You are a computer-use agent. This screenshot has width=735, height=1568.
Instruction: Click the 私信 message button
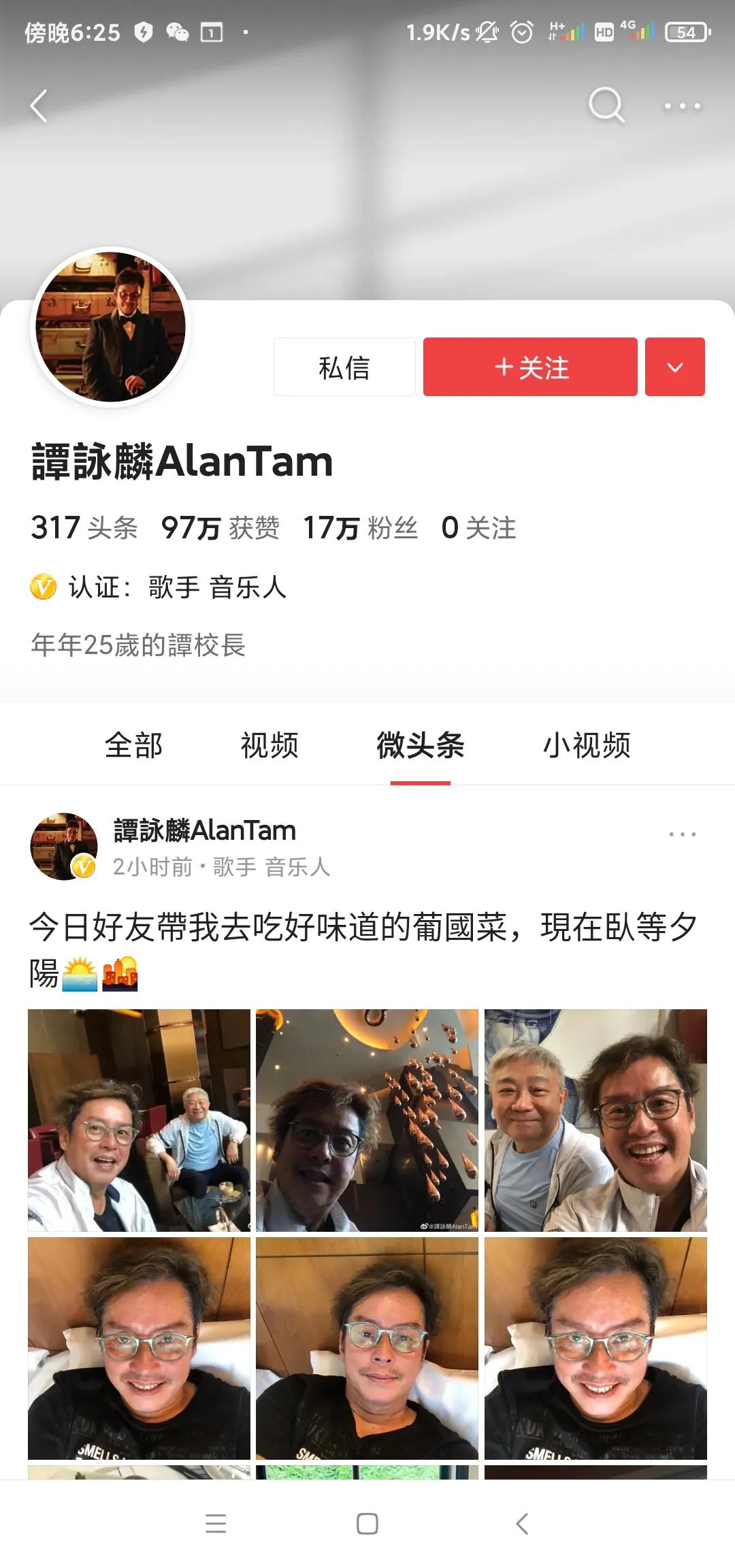point(343,366)
